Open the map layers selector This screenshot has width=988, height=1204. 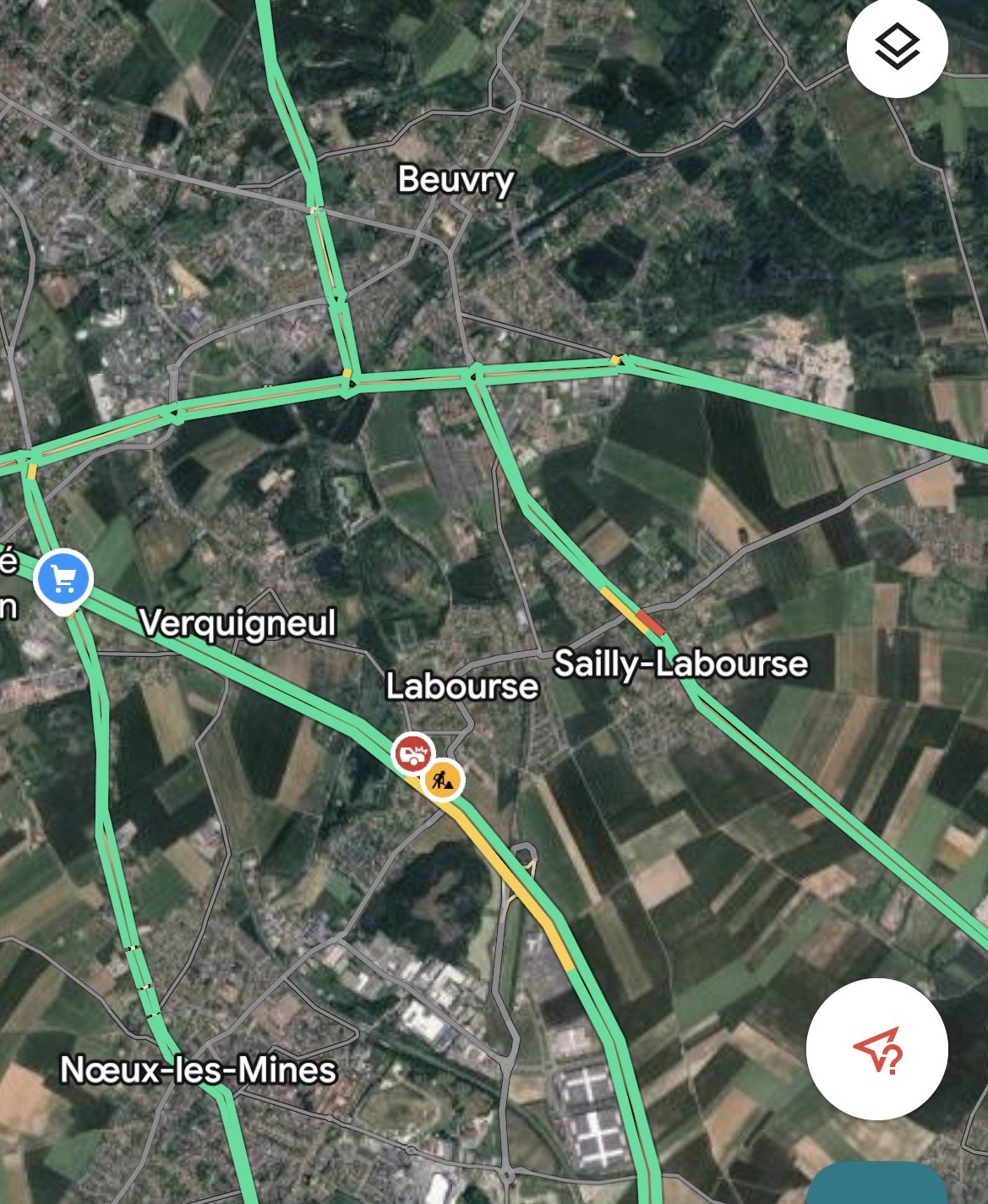tap(897, 47)
